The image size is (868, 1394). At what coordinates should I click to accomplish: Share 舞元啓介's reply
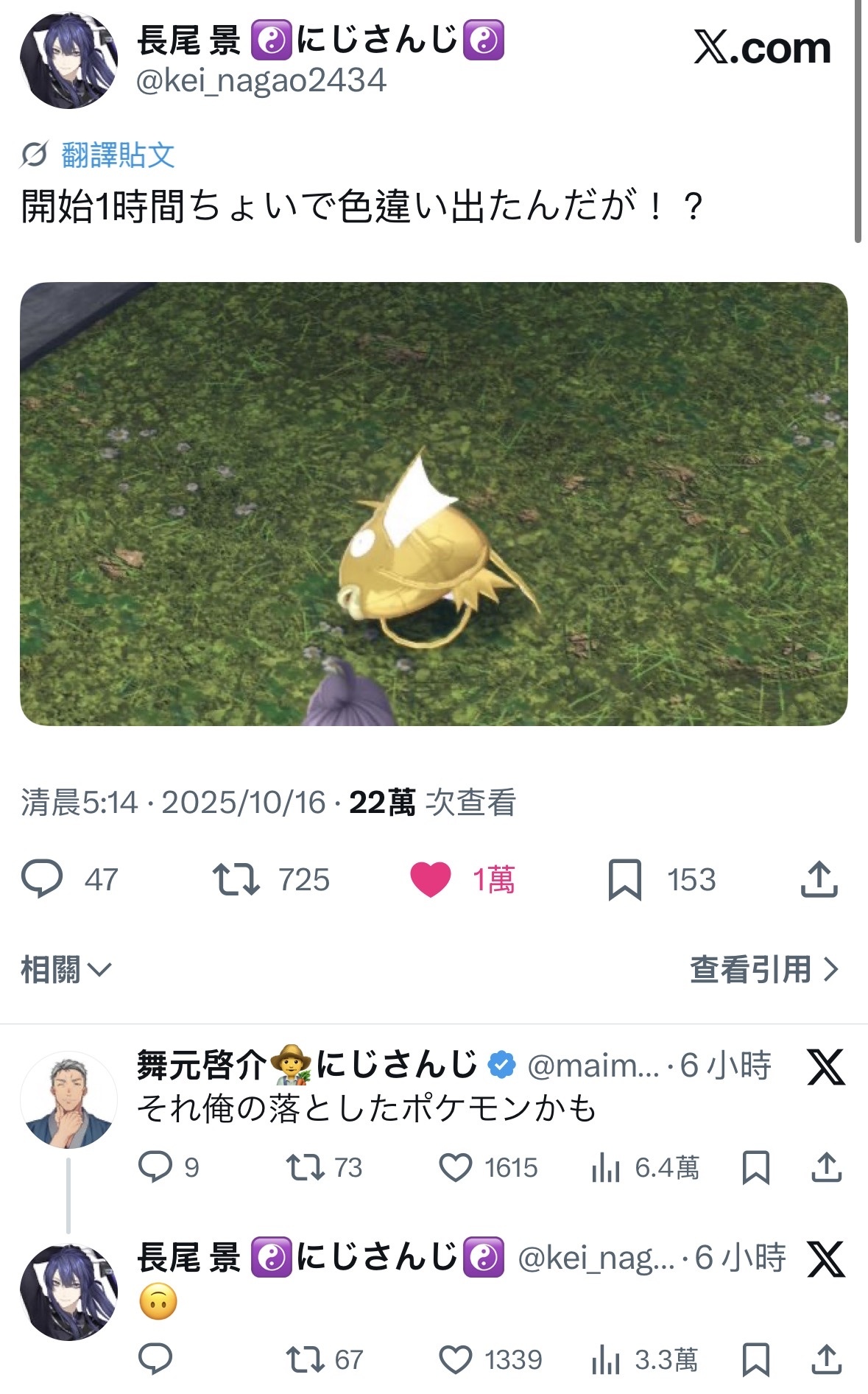pyautogui.click(x=826, y=1167)
